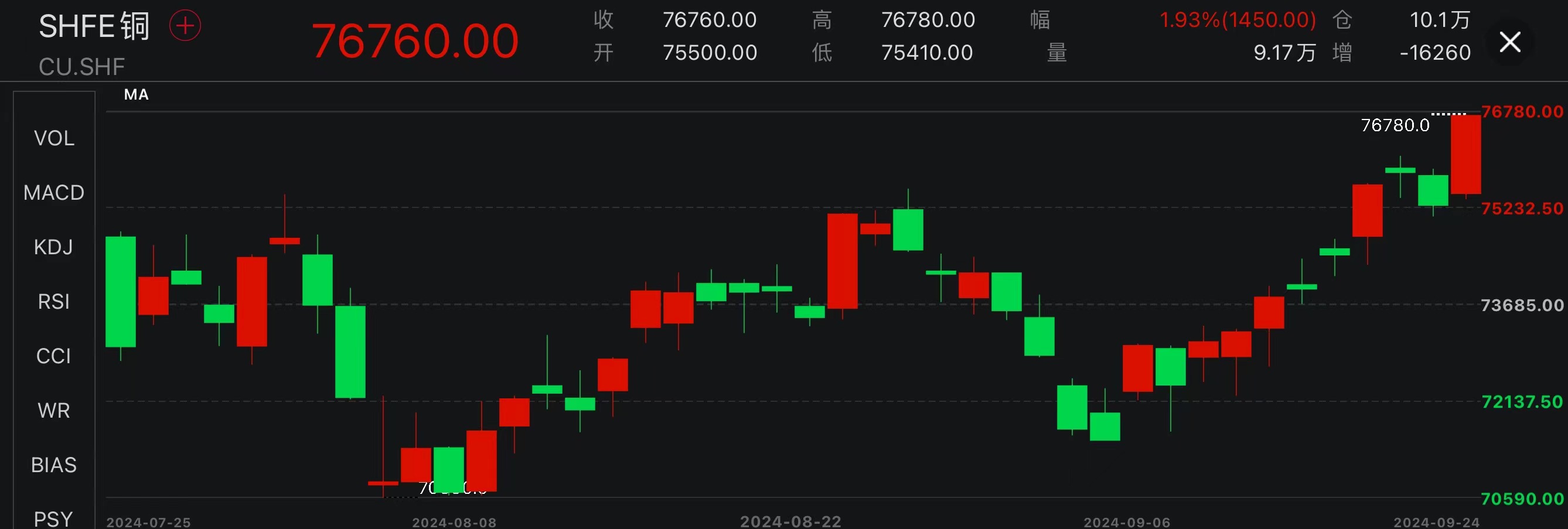This screenshot has width=1568, height=529.
Task: Switch to the PSY indicator
Action: [x=54, y=518]
